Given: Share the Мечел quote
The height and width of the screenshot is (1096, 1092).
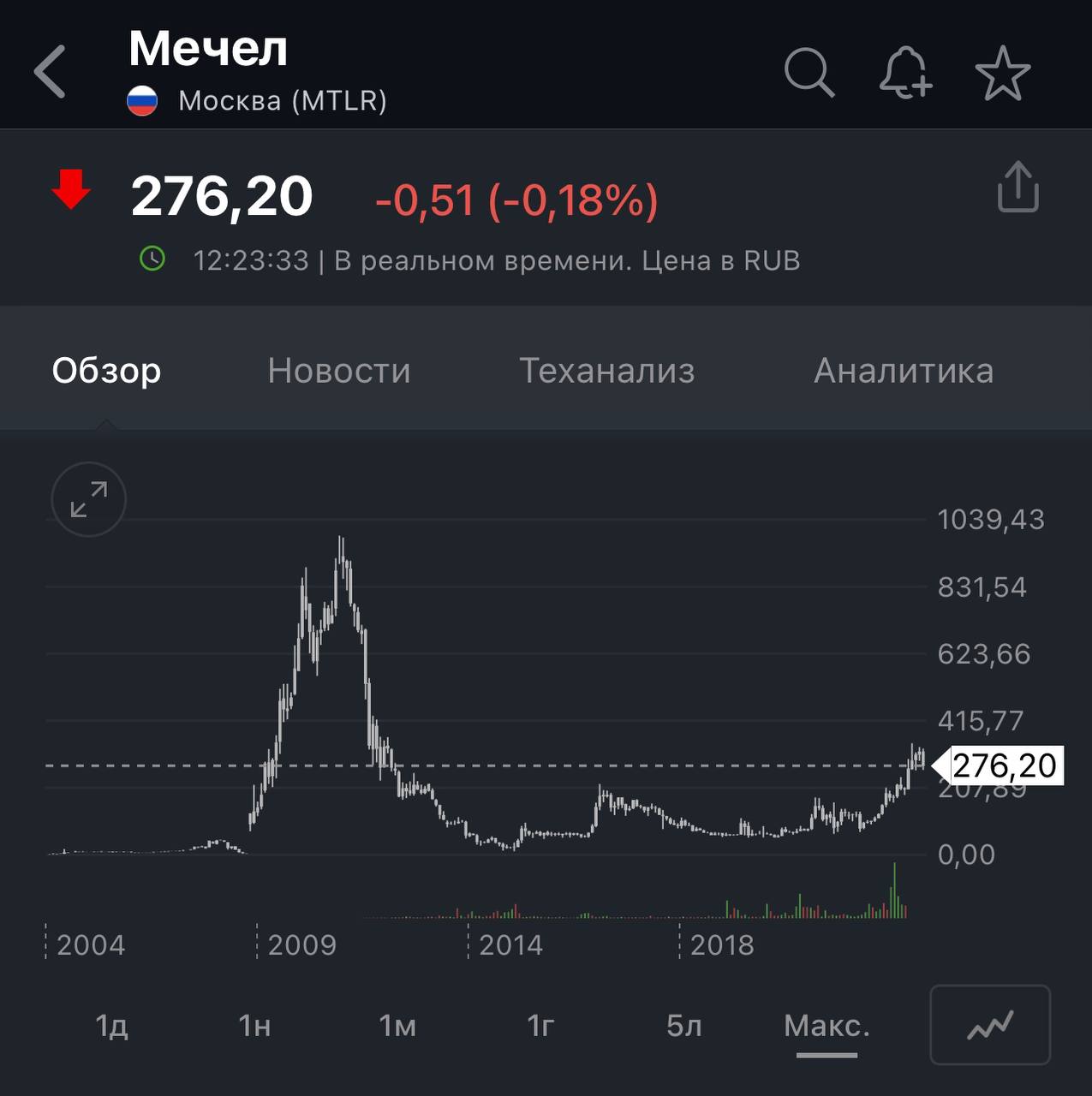Looking at the screenshot, I should pyautogui.click(x=1017, y=187).
